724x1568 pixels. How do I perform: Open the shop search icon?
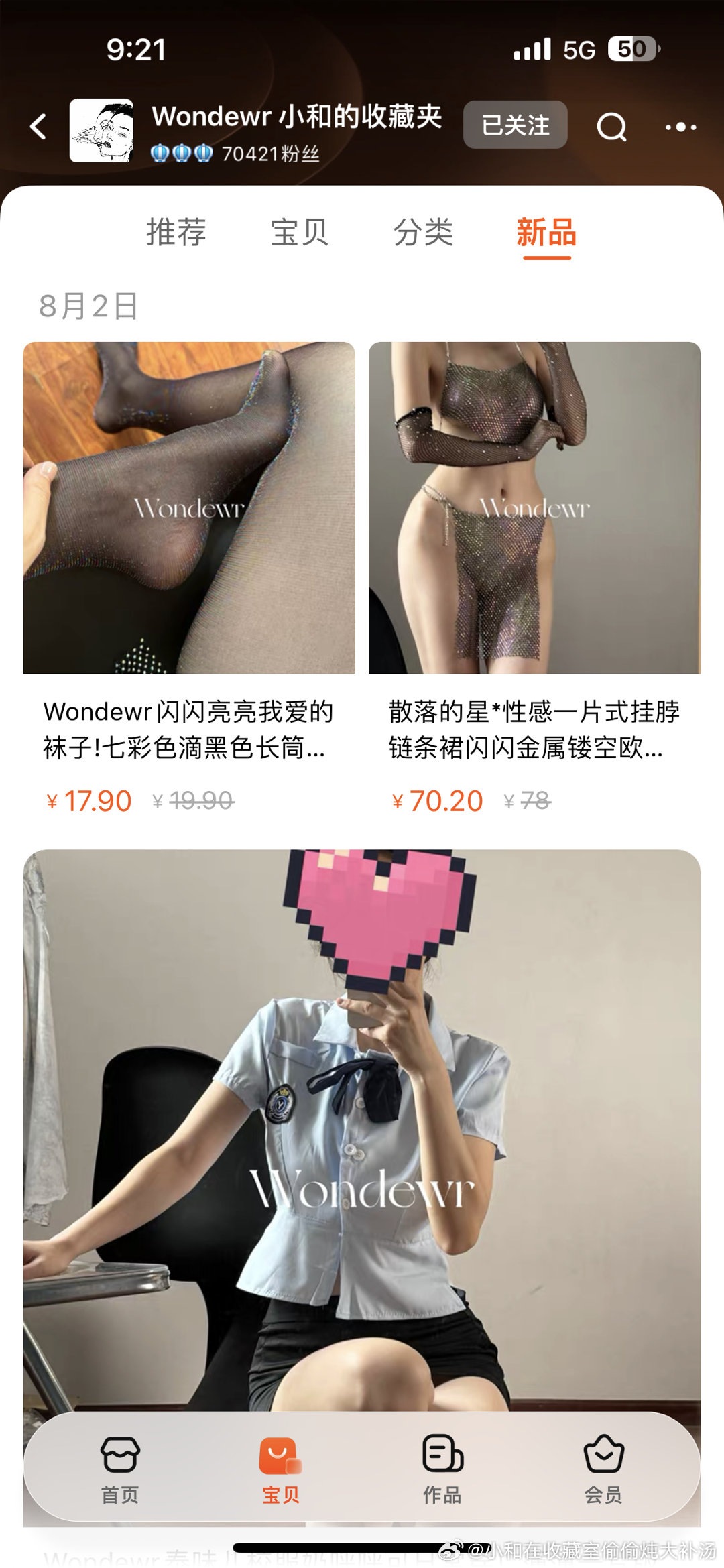(611, 127)
